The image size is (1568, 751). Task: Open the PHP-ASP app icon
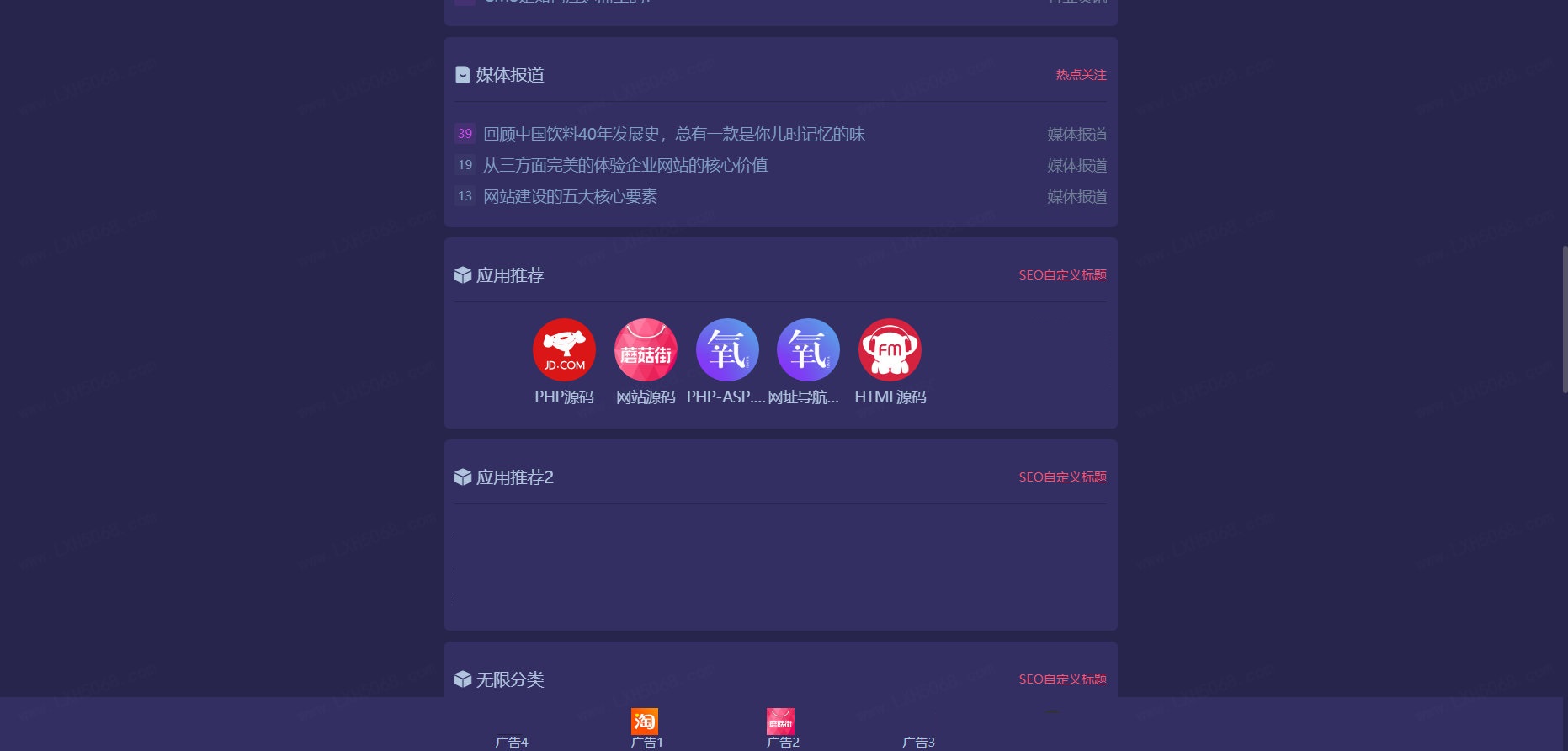(727, 350)
